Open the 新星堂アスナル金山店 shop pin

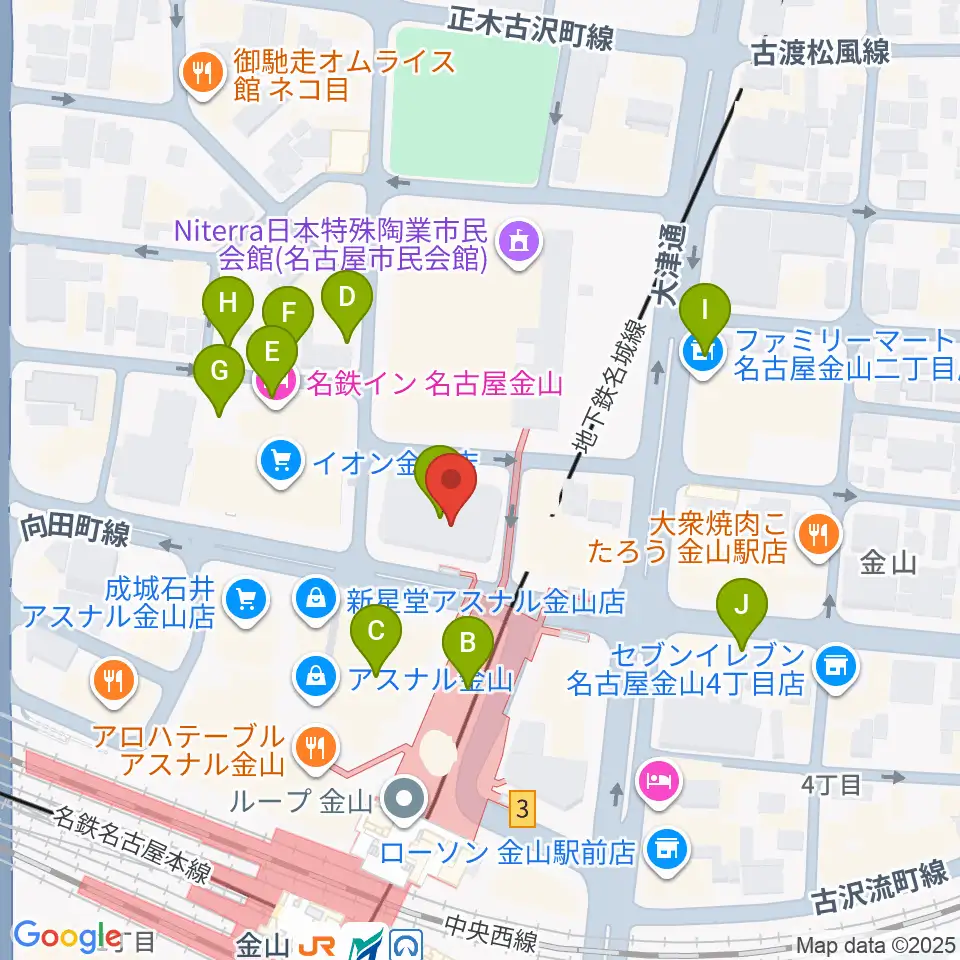[x=315, y=601]
